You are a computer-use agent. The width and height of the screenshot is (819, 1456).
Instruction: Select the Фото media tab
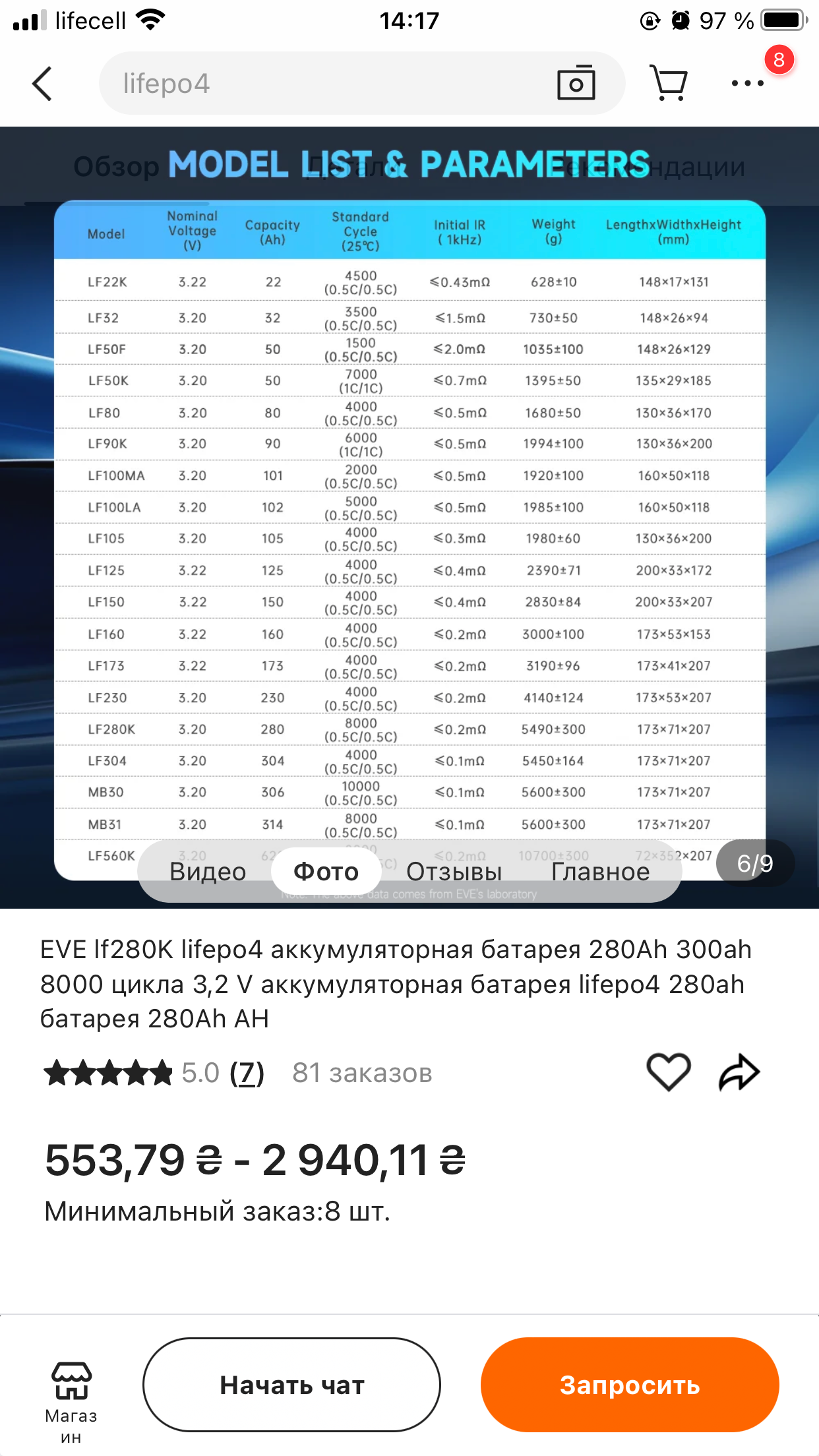[x=326, y=871]
